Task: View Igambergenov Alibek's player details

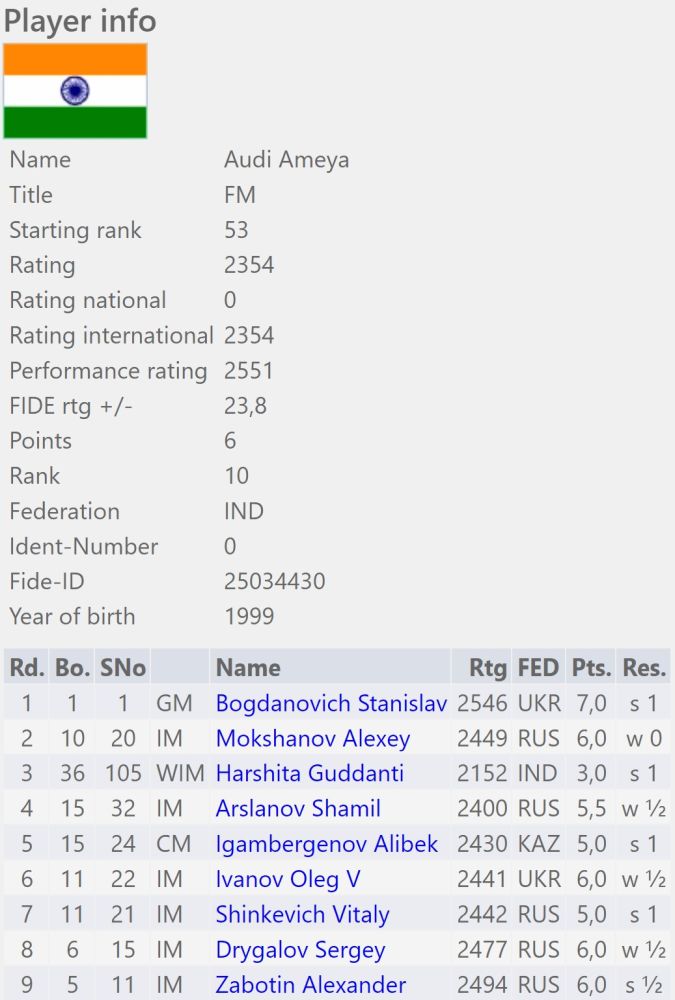Action: coord(327,844)
